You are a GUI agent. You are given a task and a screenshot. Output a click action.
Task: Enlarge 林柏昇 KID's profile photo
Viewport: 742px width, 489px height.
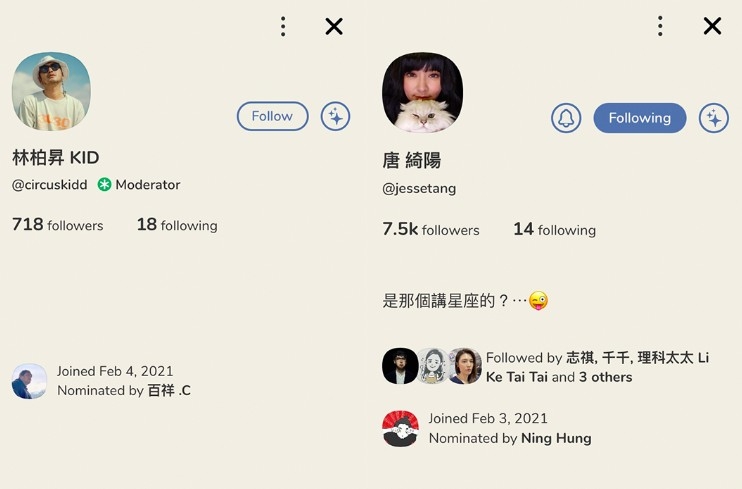click(x=51, y=91)
